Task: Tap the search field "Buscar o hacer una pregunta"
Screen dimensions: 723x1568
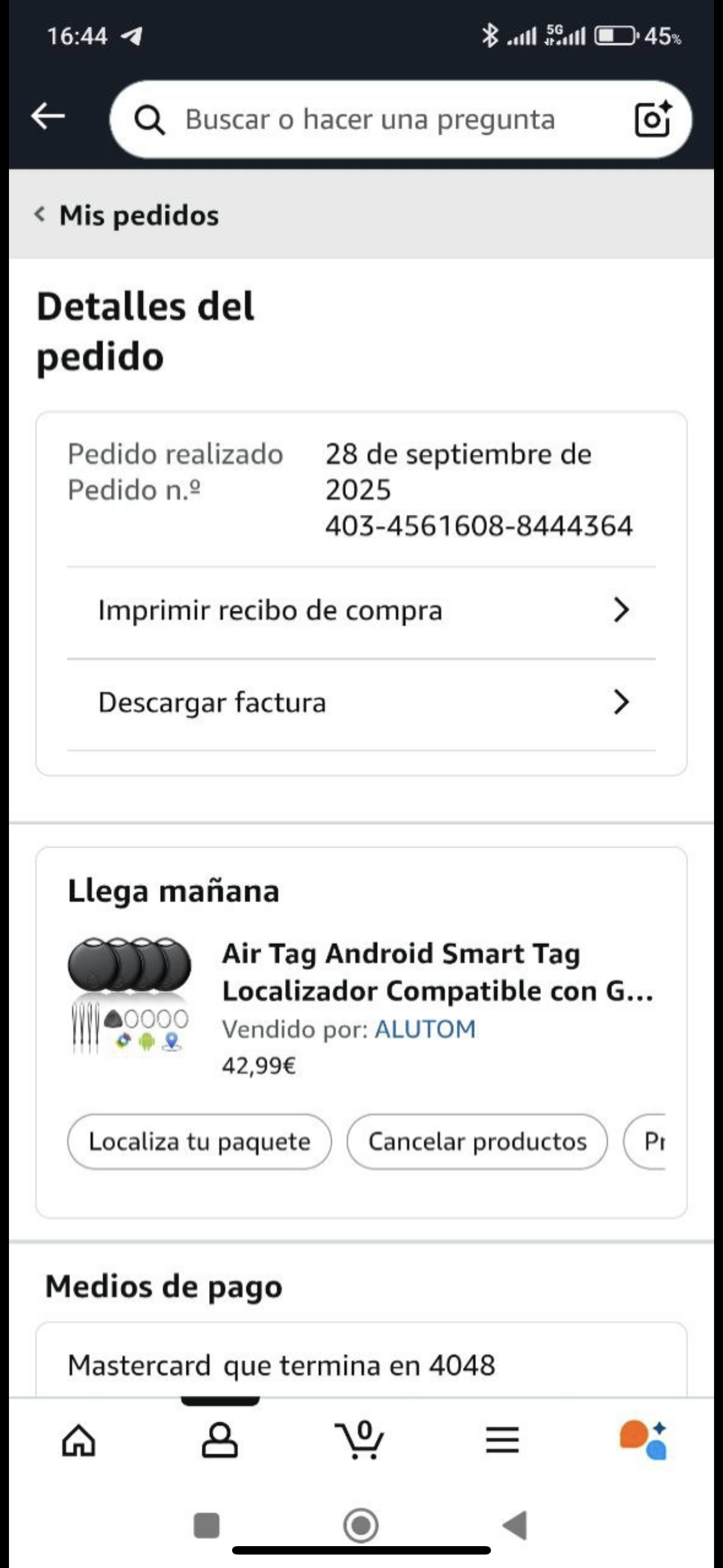Action: point(369,119)
